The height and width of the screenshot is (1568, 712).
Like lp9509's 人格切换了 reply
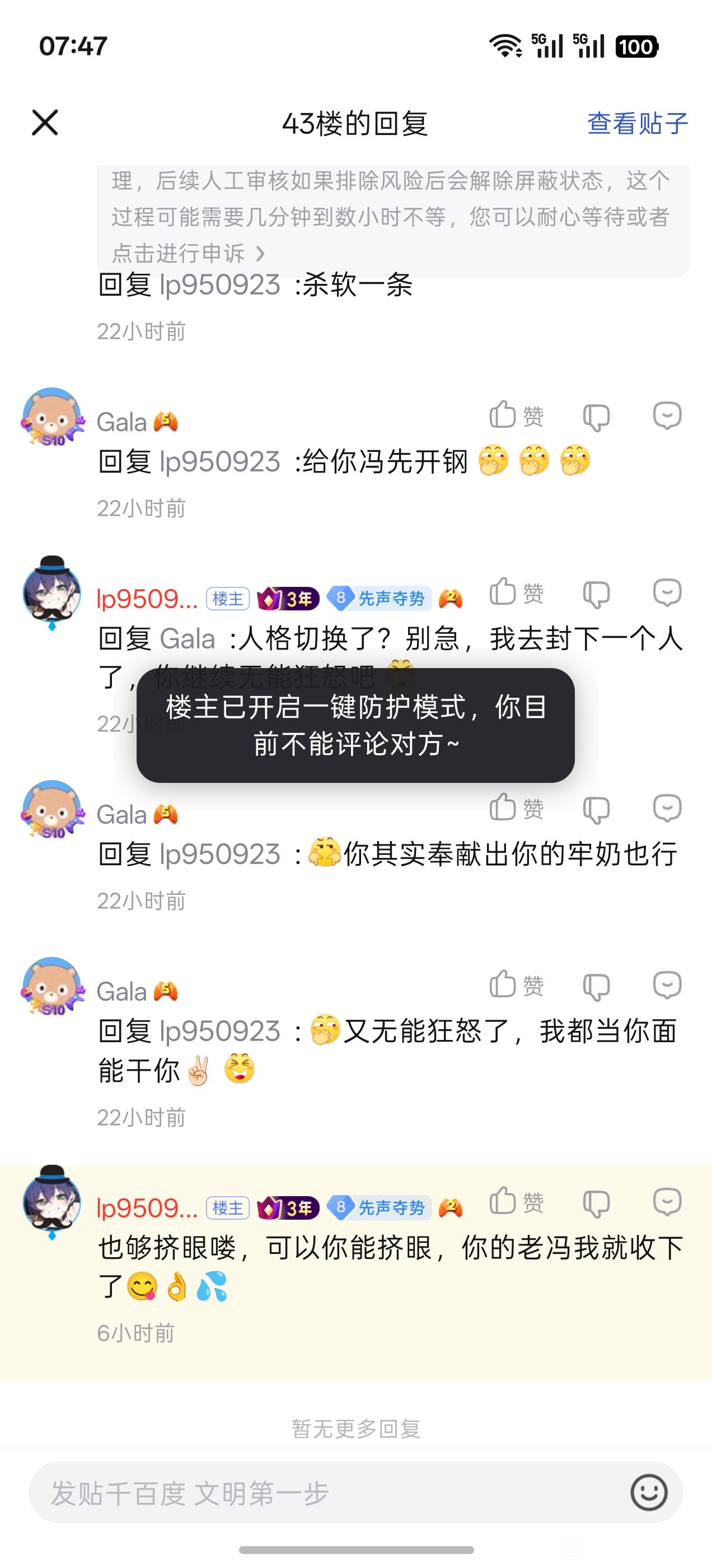516,592
